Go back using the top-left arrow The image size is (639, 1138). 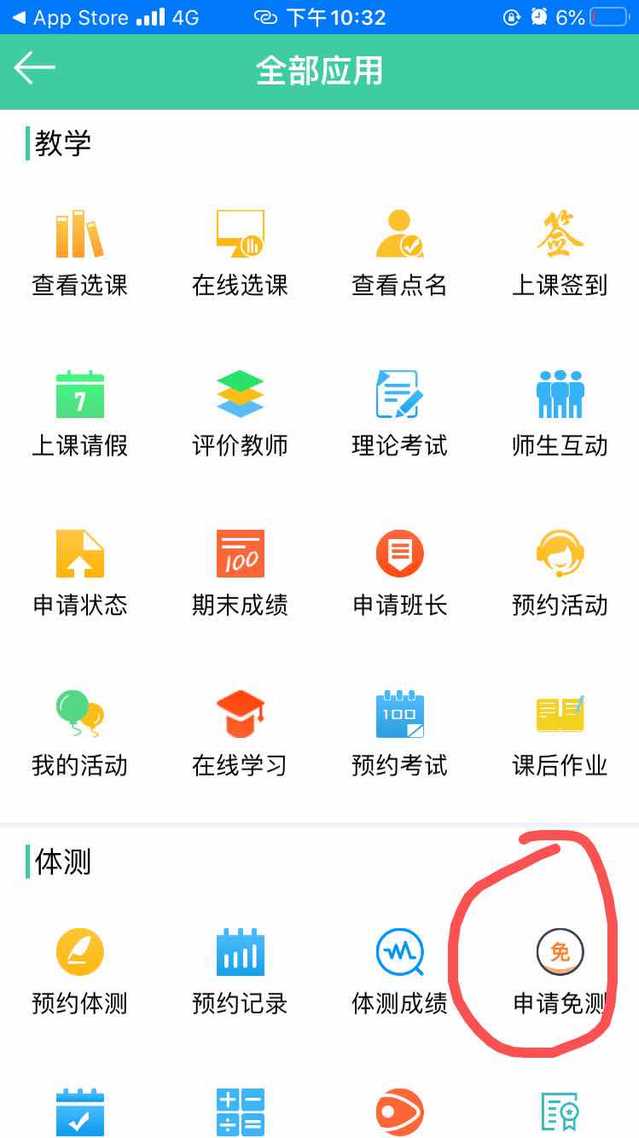pyautogui.click(x=34, y=70)
